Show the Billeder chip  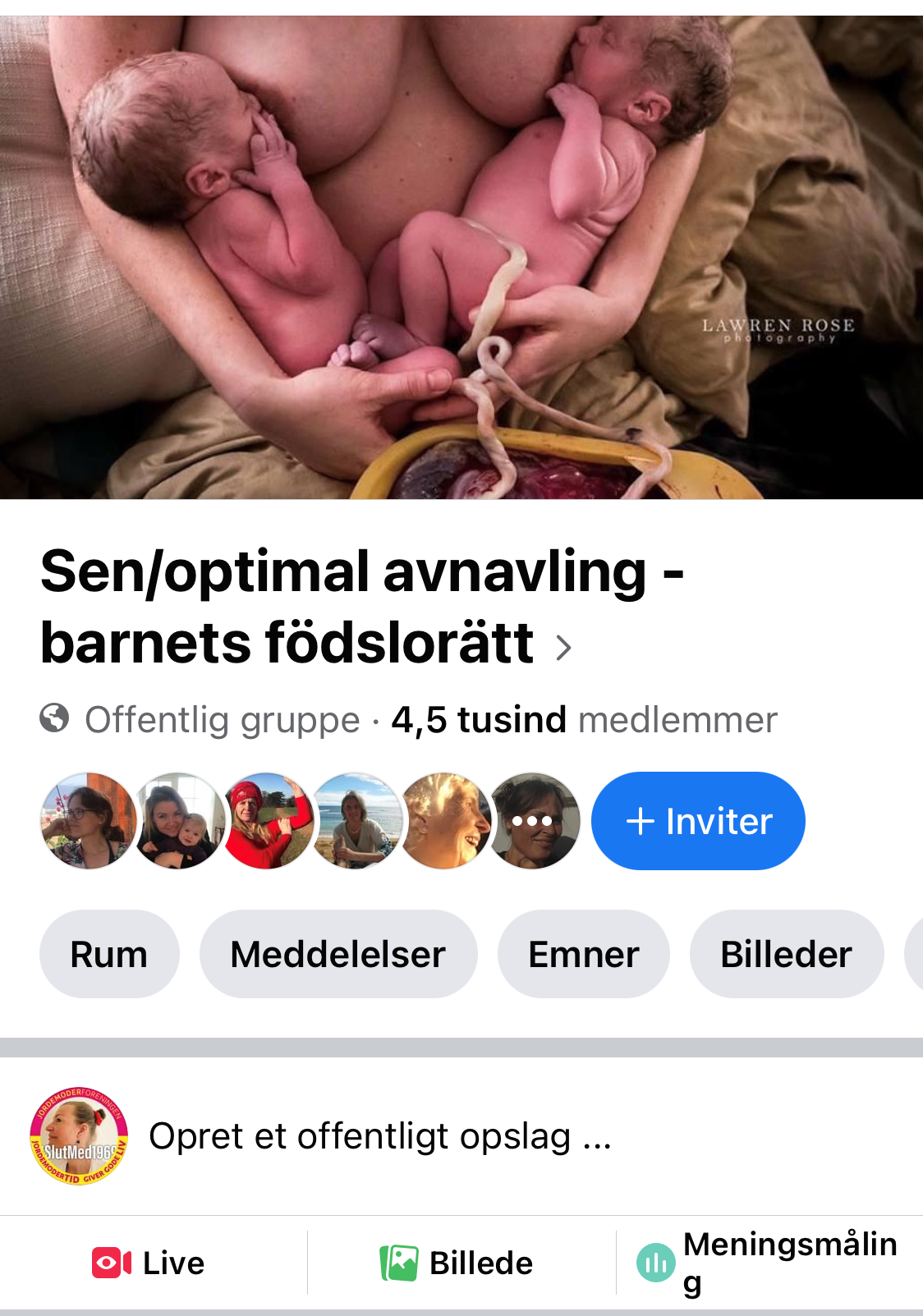click(786, 954)
